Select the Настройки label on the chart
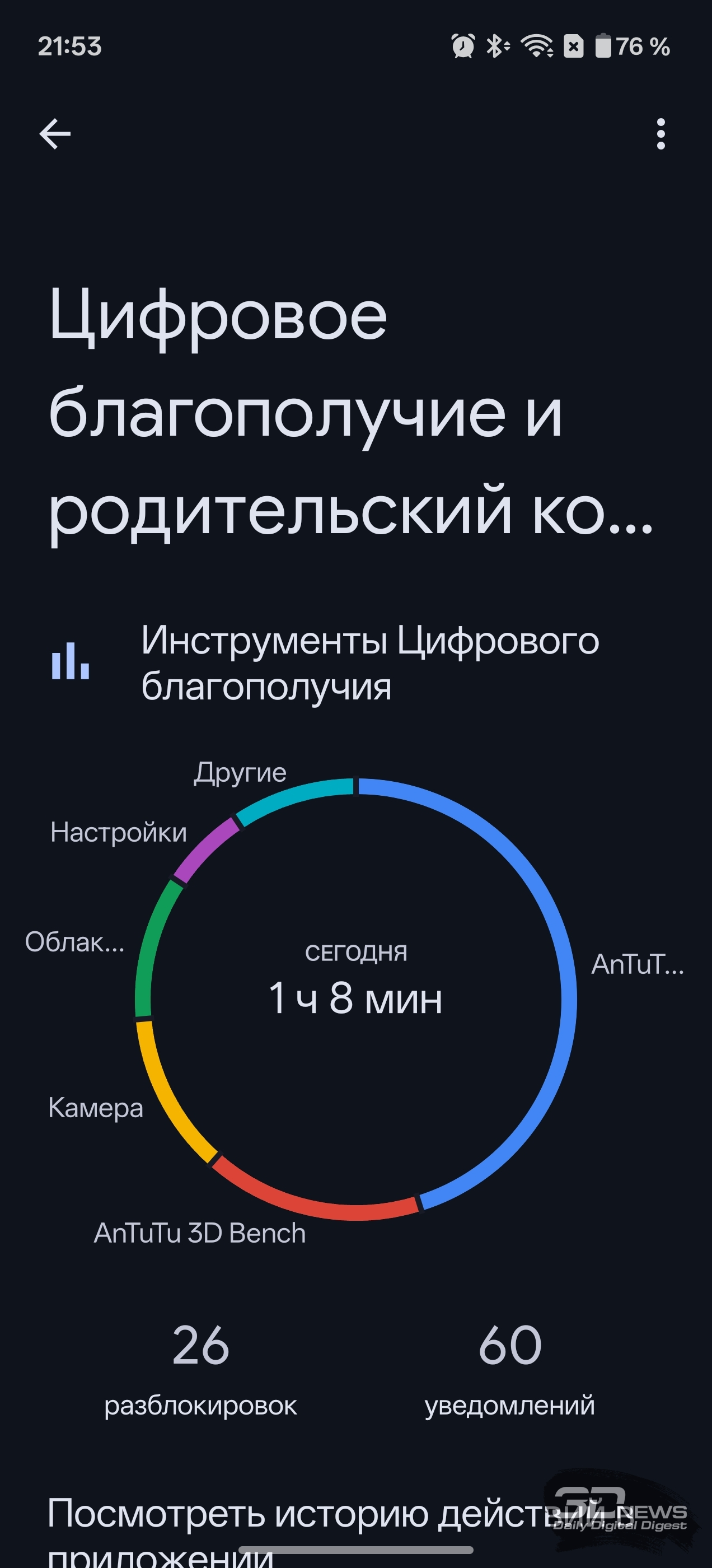The height and width of the screenshot is (1568, 712). 118,833
